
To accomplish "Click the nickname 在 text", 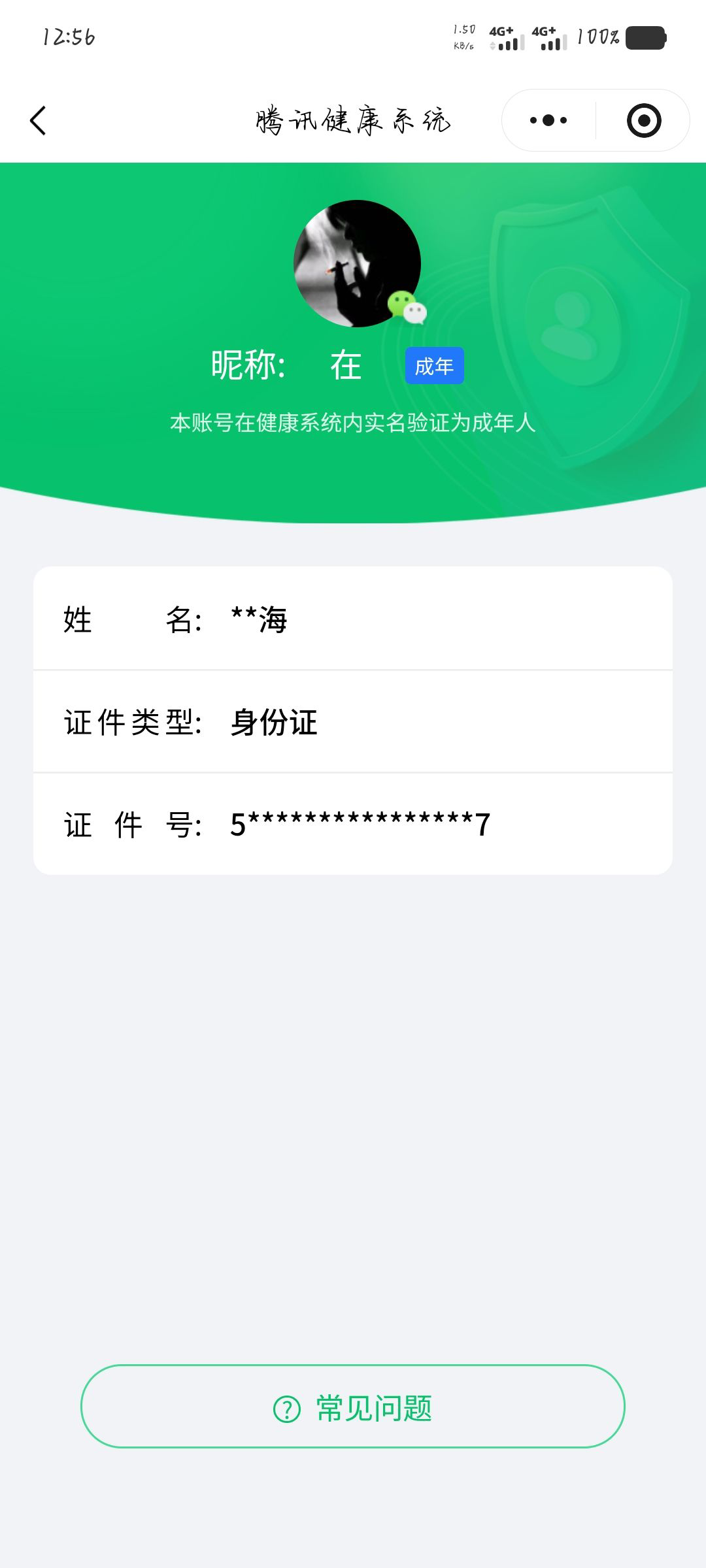I will [348, 365].
